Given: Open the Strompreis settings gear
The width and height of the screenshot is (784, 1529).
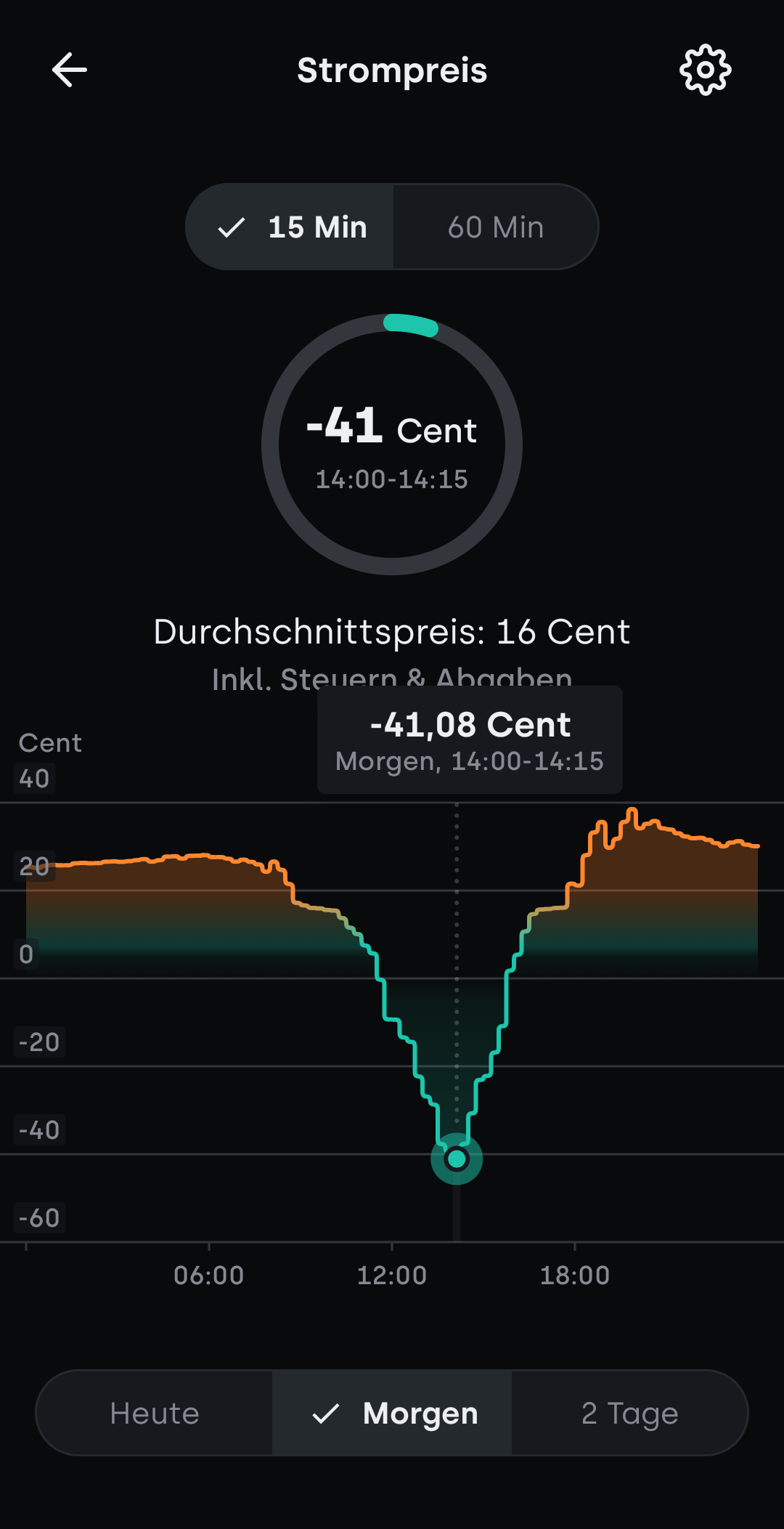Looking at the screenshot, I should 705,70.
